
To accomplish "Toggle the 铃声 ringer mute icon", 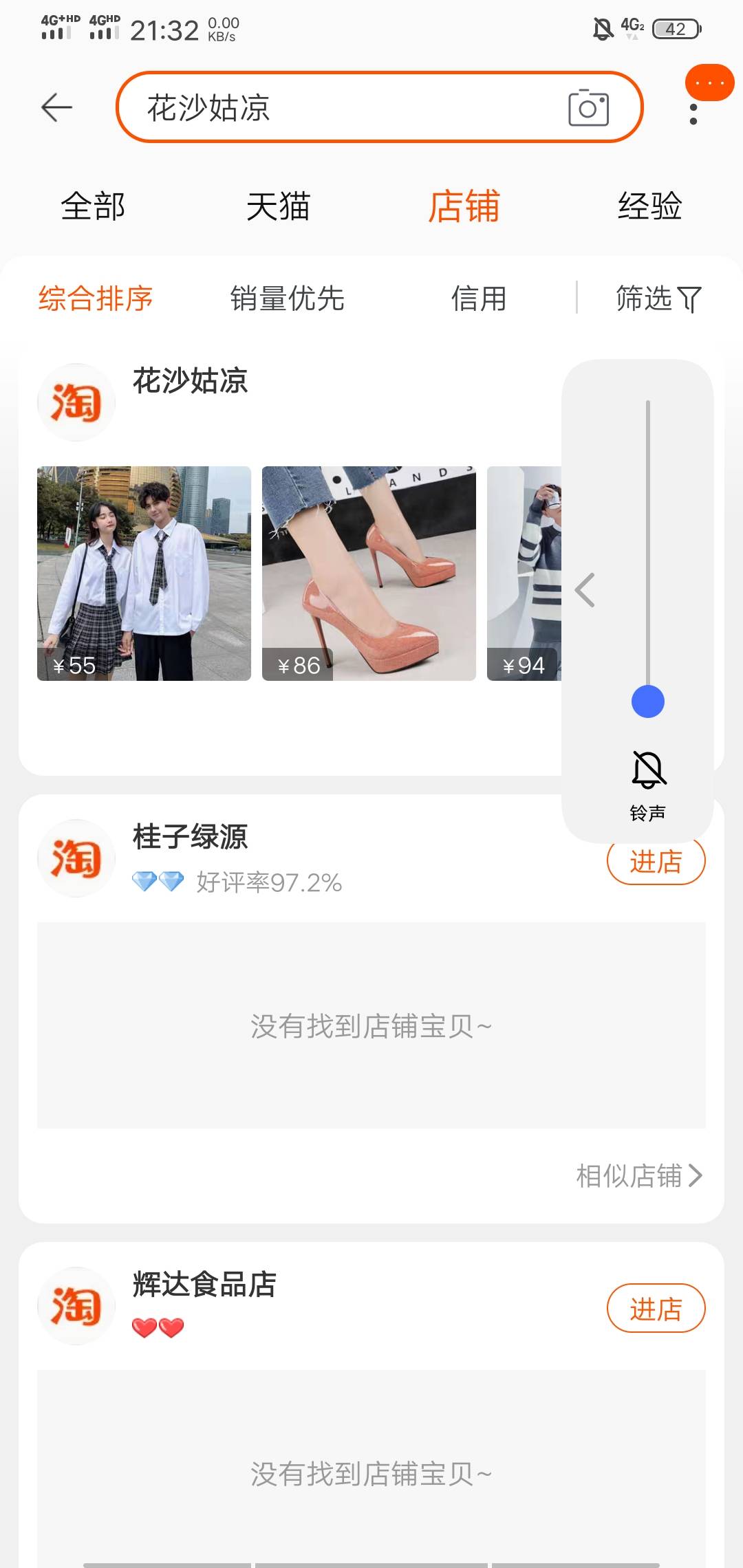I will coord(648,770).
